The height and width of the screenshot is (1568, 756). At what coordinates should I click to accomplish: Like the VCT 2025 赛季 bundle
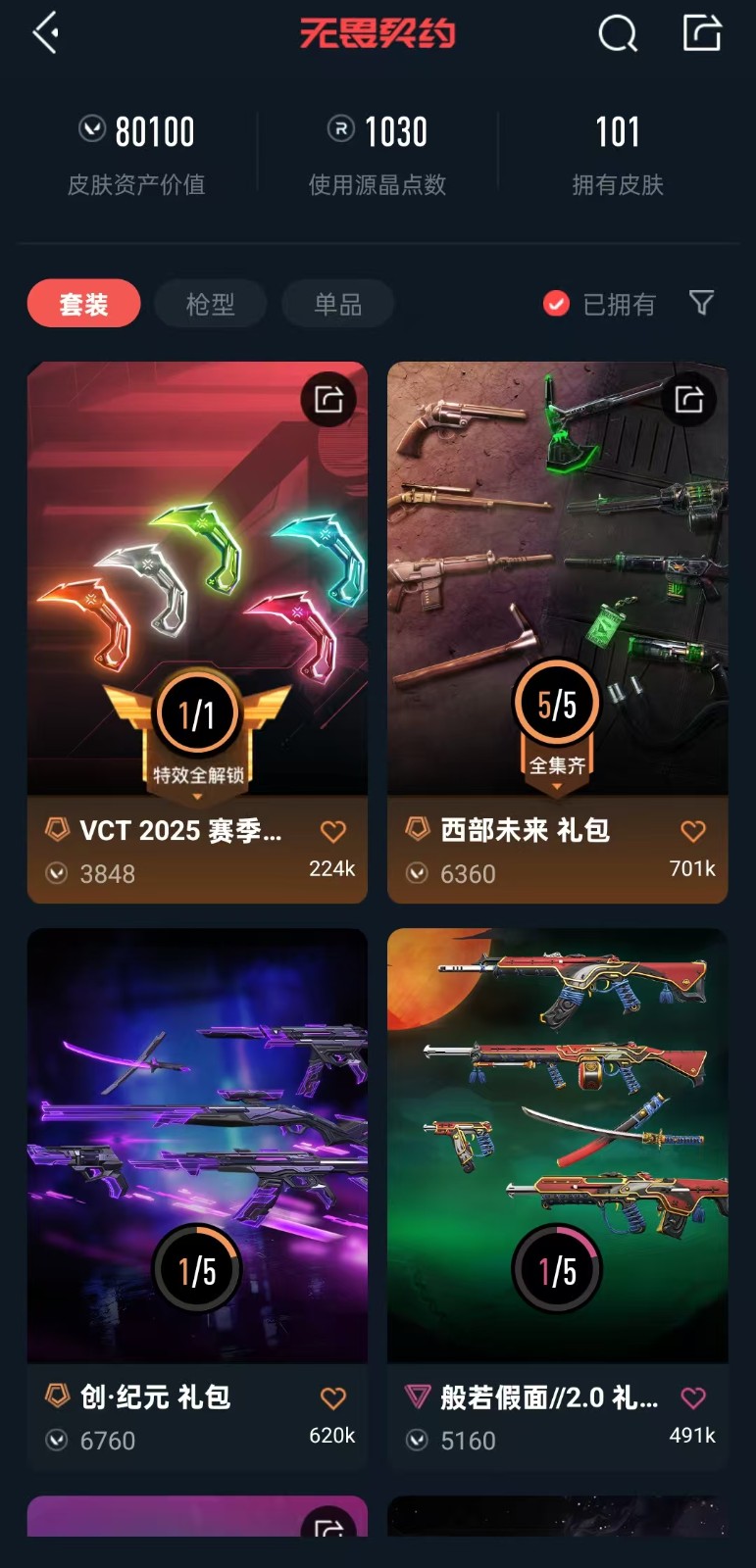click(333, 831)
